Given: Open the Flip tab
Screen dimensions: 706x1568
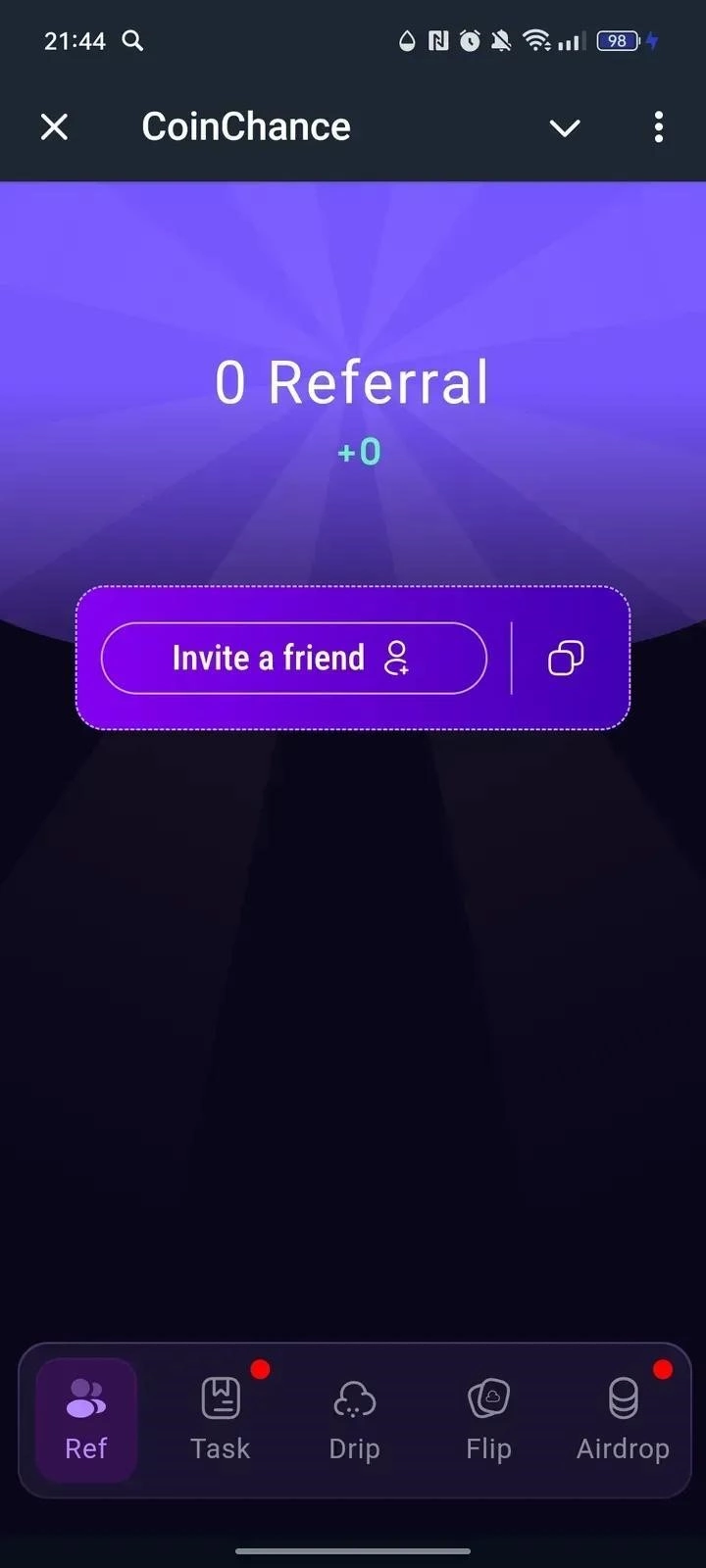Looking at the screenshot, I should tap(488, 1419).
